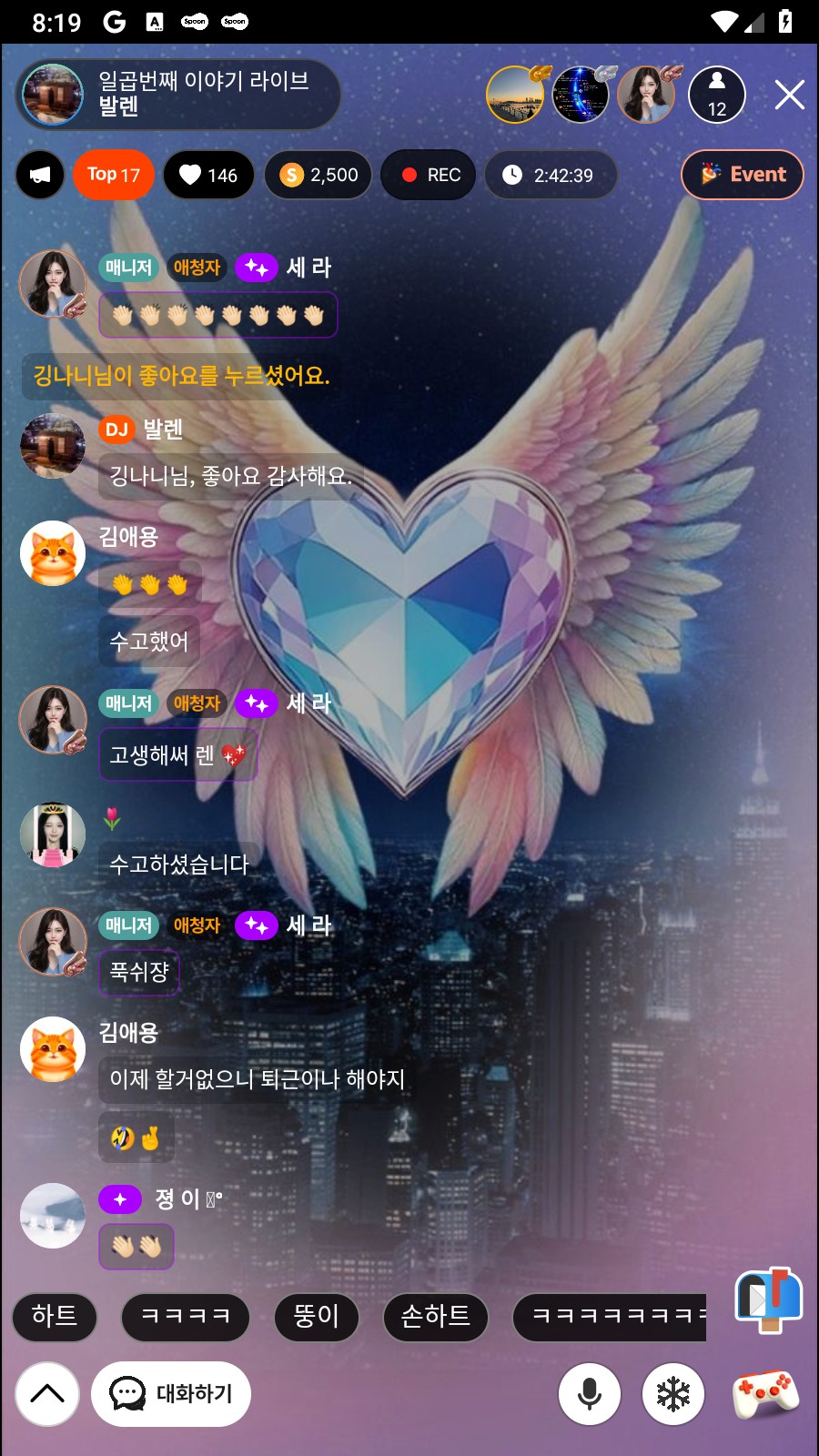Open the listener count list

coord(717,95)
